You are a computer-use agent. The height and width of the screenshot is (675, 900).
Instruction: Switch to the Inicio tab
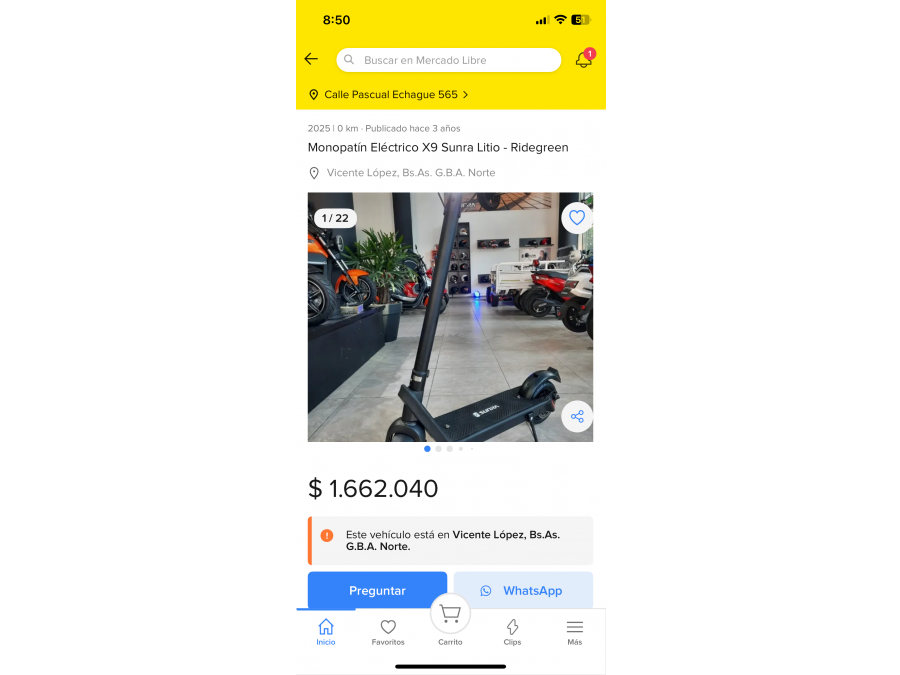326,632
